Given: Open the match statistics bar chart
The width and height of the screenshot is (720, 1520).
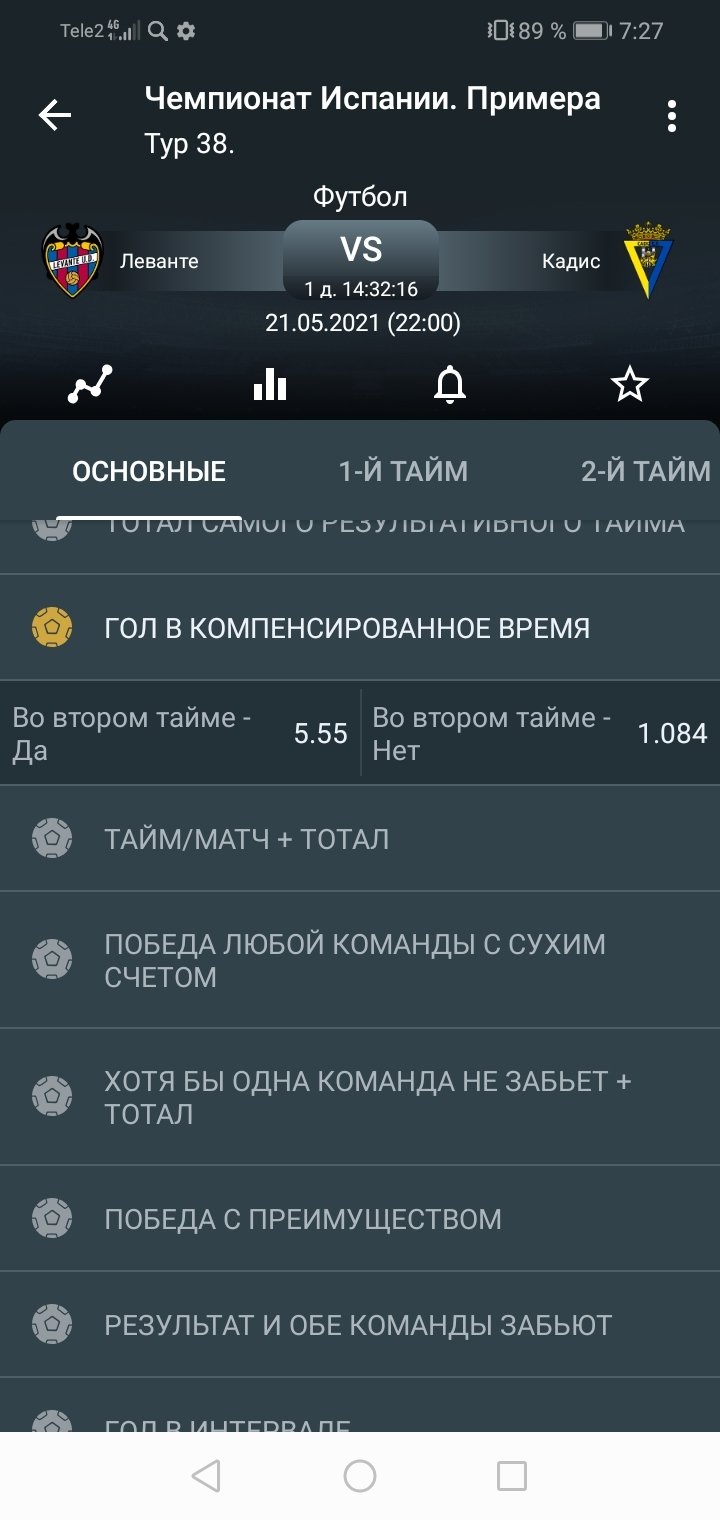Looking at the screenshot, I should tap(270, 384).
